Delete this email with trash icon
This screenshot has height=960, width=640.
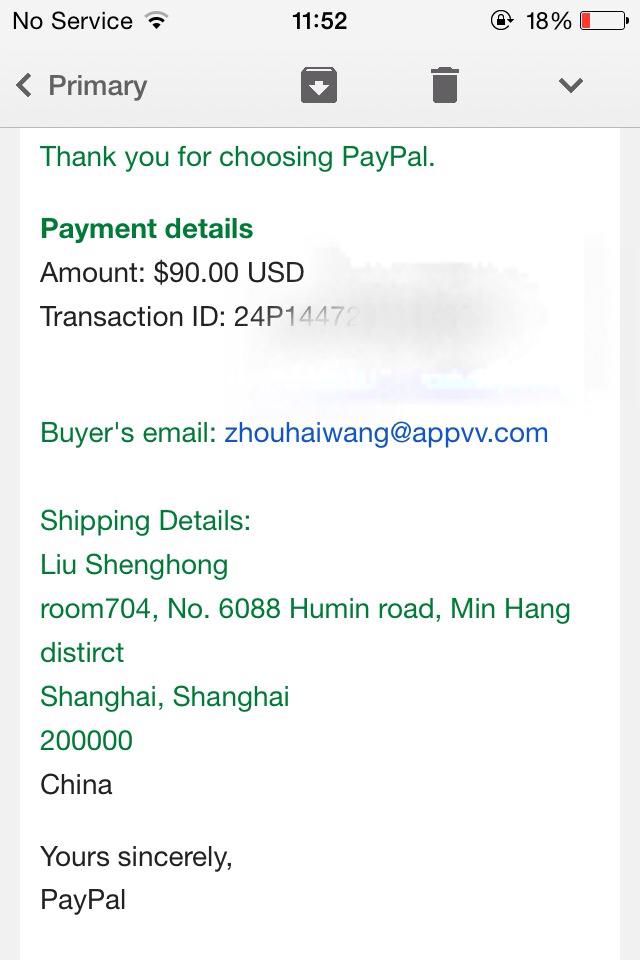point(445,86)
